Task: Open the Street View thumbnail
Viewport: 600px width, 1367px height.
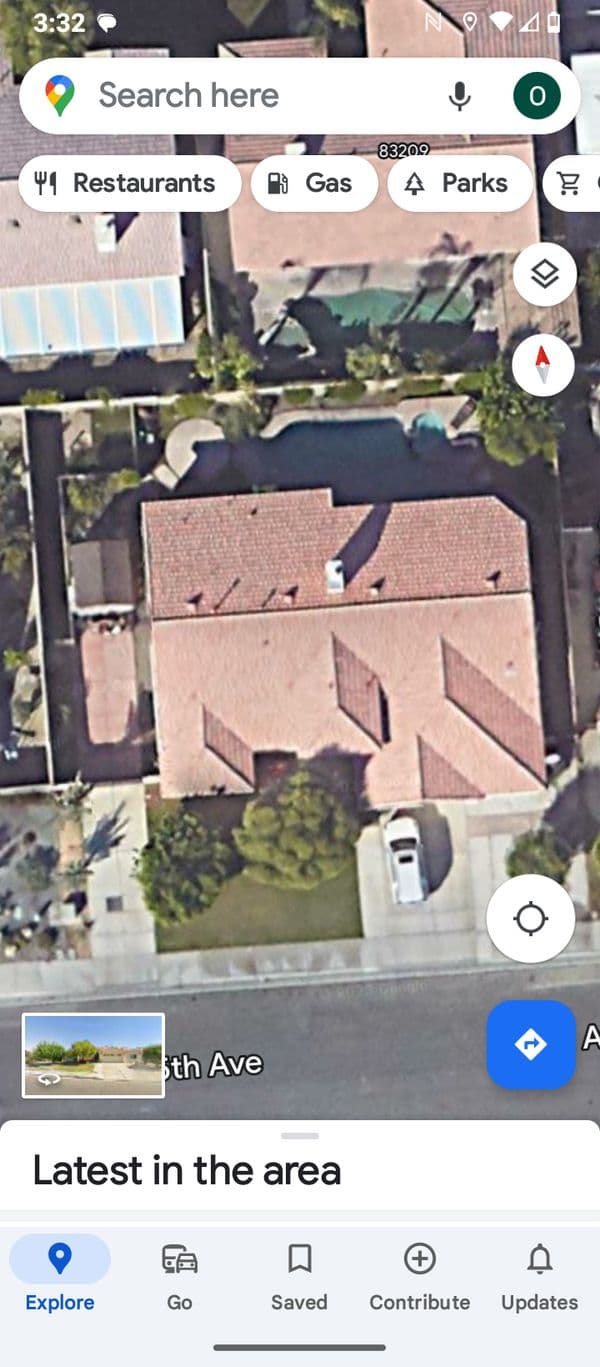Action: pos(93,1055)
